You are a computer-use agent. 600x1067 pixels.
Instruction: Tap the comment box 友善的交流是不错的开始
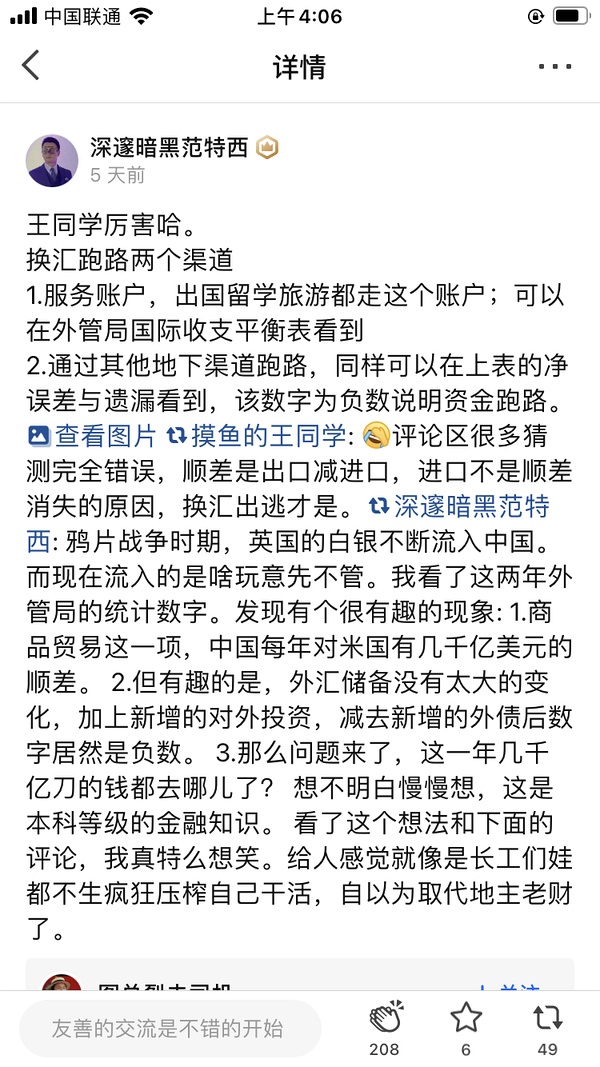click(169, 1029)
